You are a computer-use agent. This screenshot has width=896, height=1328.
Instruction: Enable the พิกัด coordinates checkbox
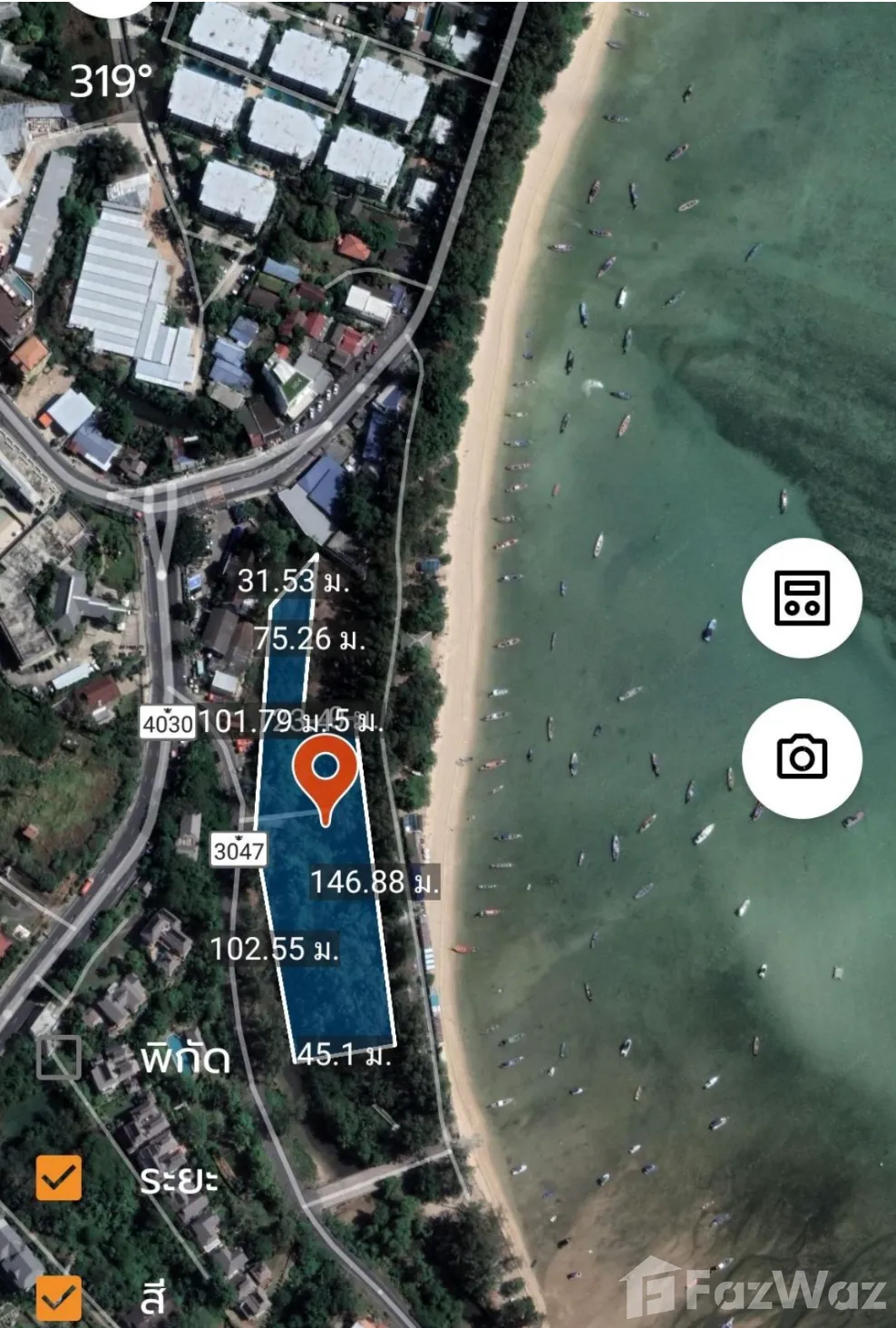[x=59, y=1057]
